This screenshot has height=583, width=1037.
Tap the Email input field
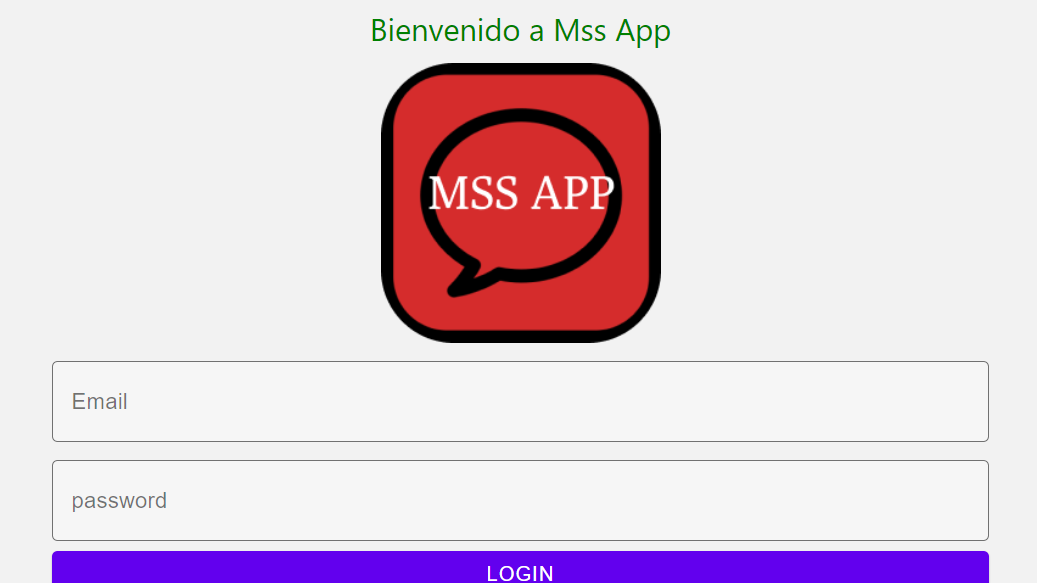(520, 401)
